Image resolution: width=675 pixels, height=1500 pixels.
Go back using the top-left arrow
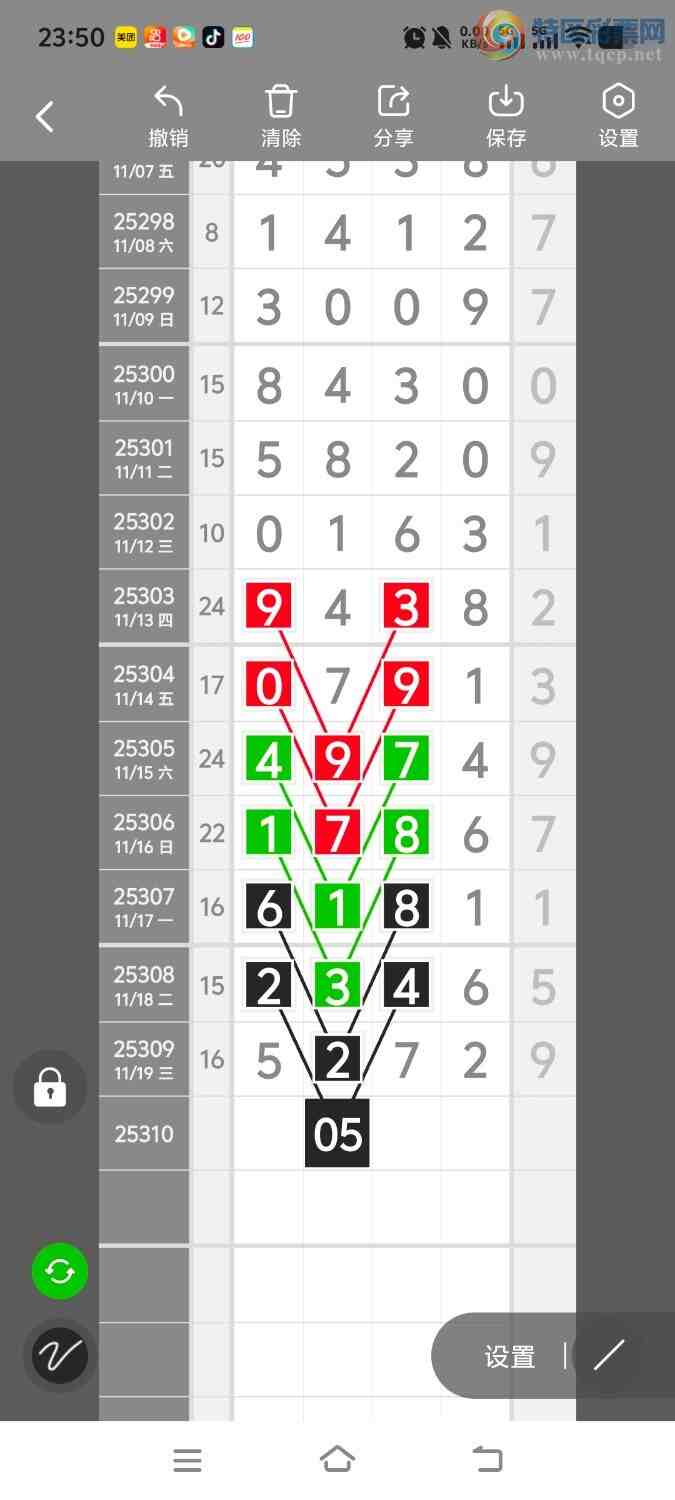(x=45, y=117)
